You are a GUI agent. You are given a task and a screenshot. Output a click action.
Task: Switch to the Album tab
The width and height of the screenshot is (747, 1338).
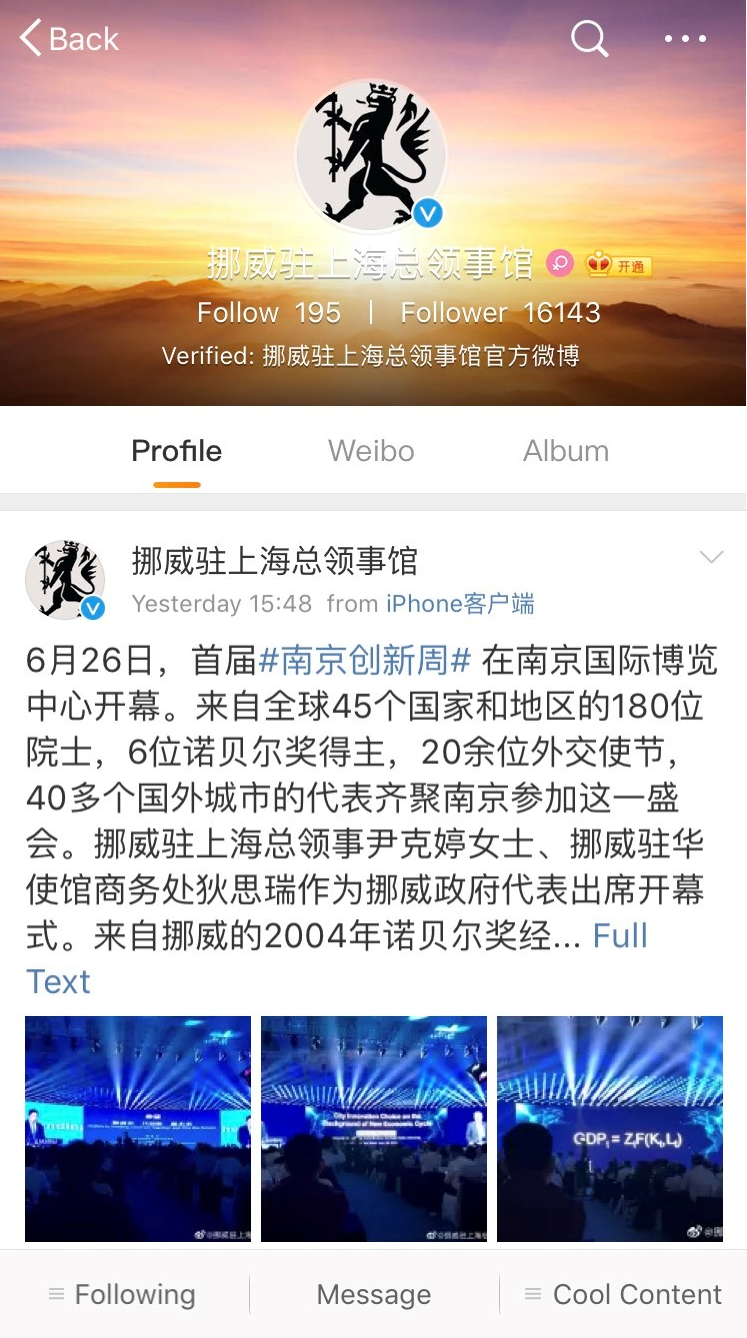(x=565, y=451)
